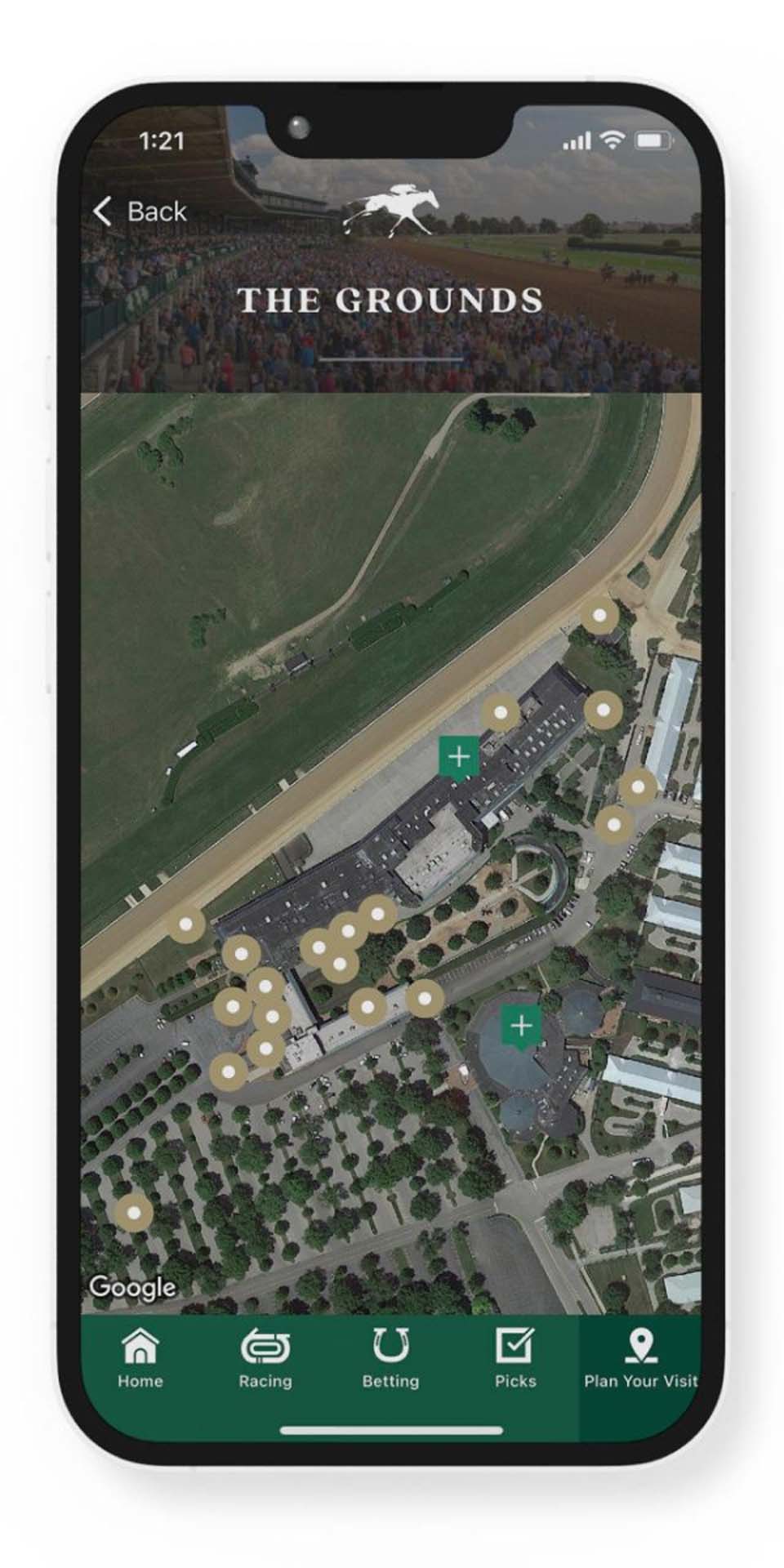Switch to the Picks tab

tap(515, 1359)
